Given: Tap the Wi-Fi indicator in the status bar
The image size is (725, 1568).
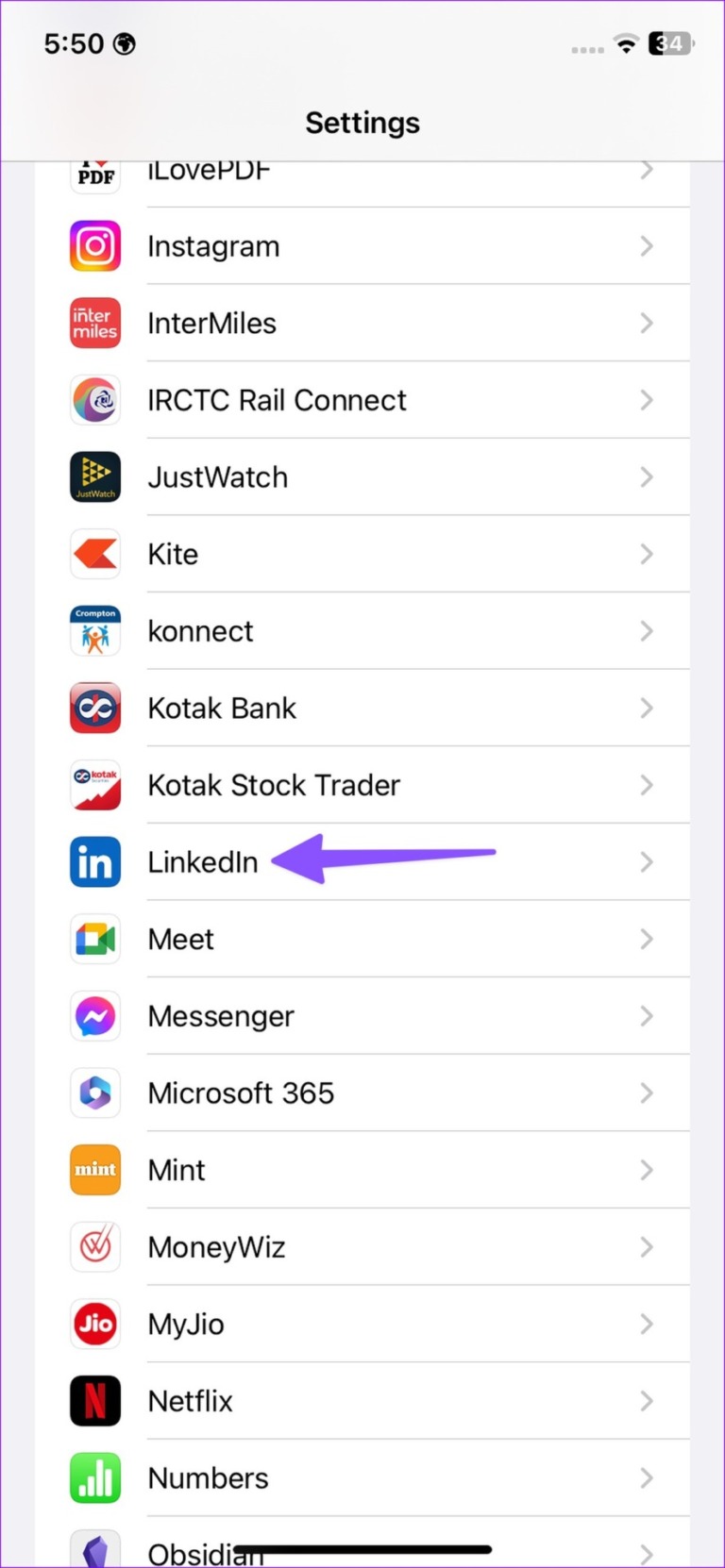Looking at the screenshot, I should point(626,43).
